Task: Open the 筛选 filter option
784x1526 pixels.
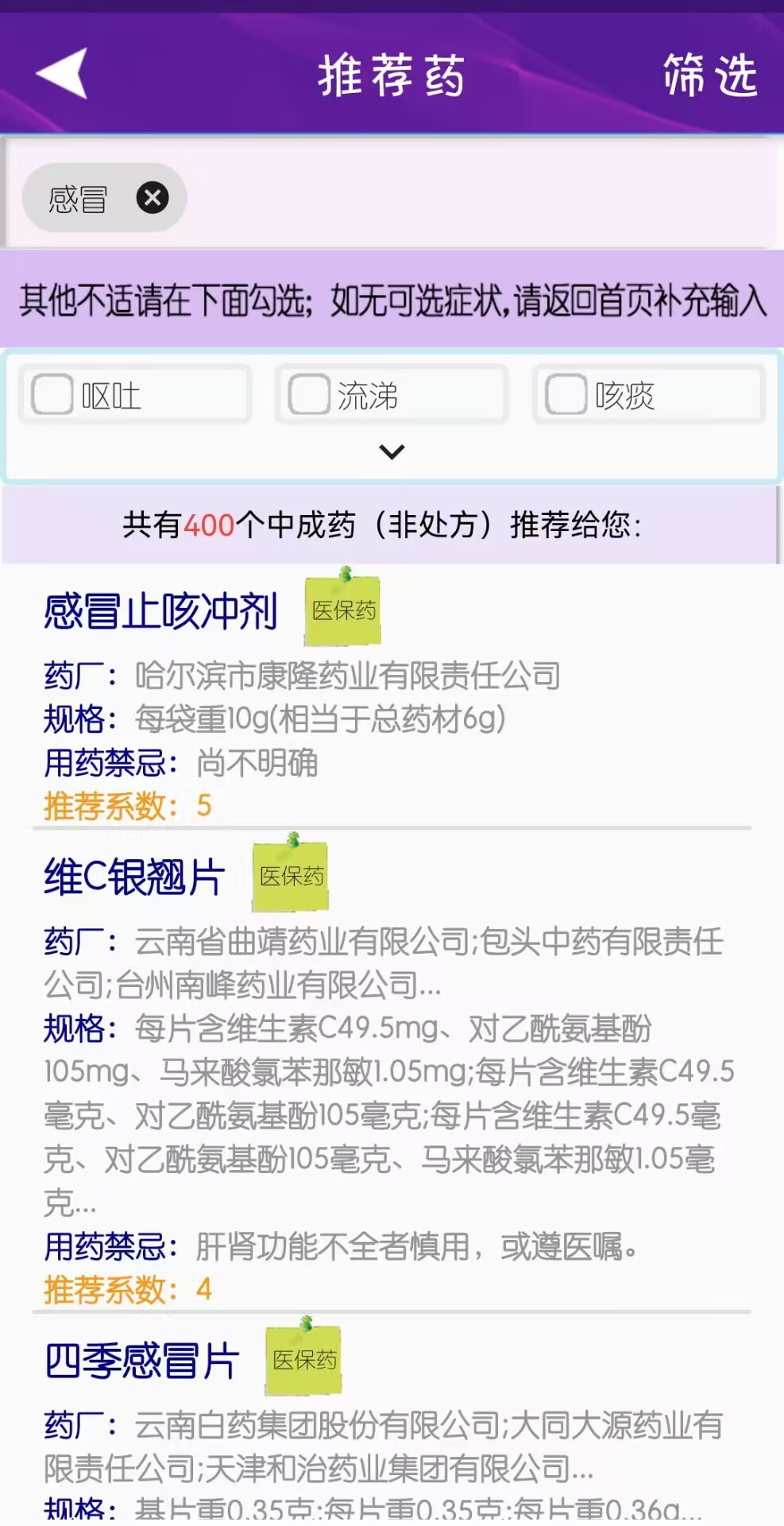Action: point(709,76)
